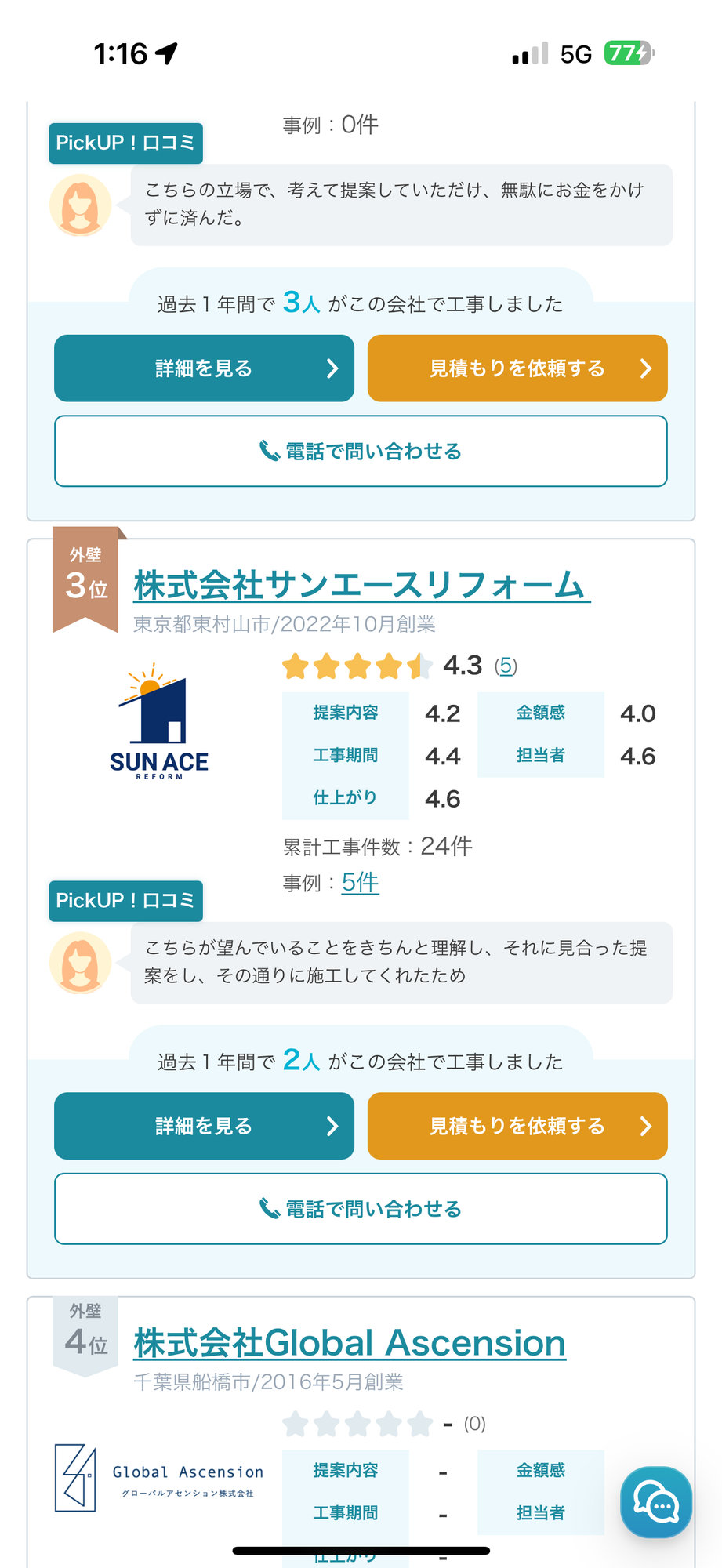Open the 株式会社サンエースリフォーム company link
722x1568 pixels.
point(361,586)
